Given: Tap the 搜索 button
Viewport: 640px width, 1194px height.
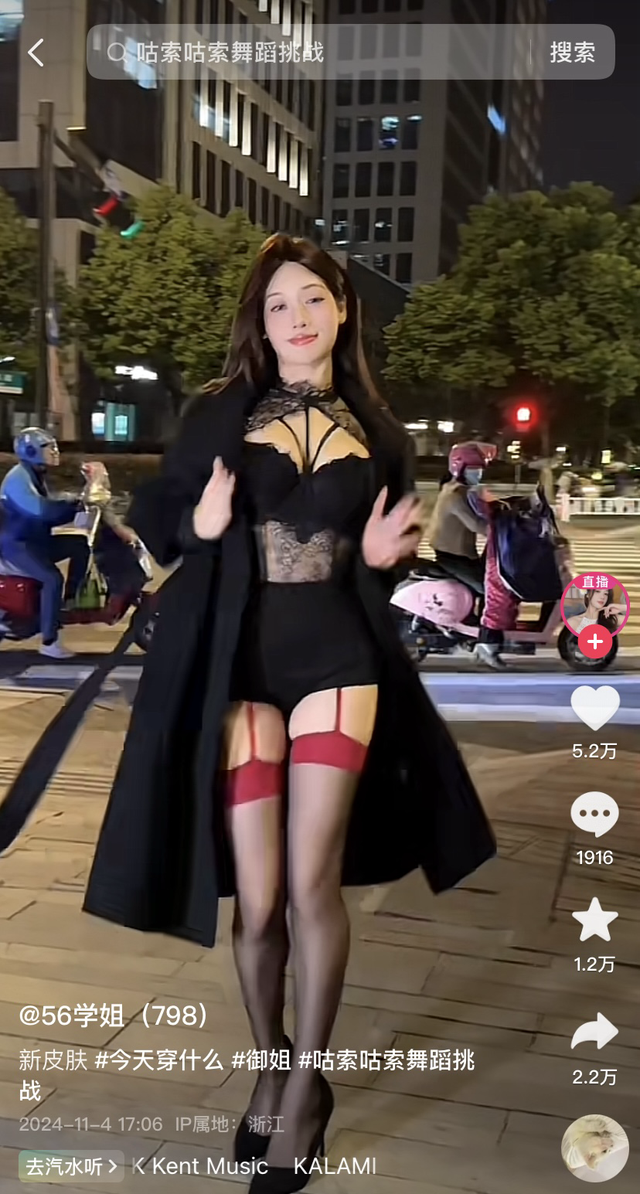Looking at the screenshot, I should [572, 52].
